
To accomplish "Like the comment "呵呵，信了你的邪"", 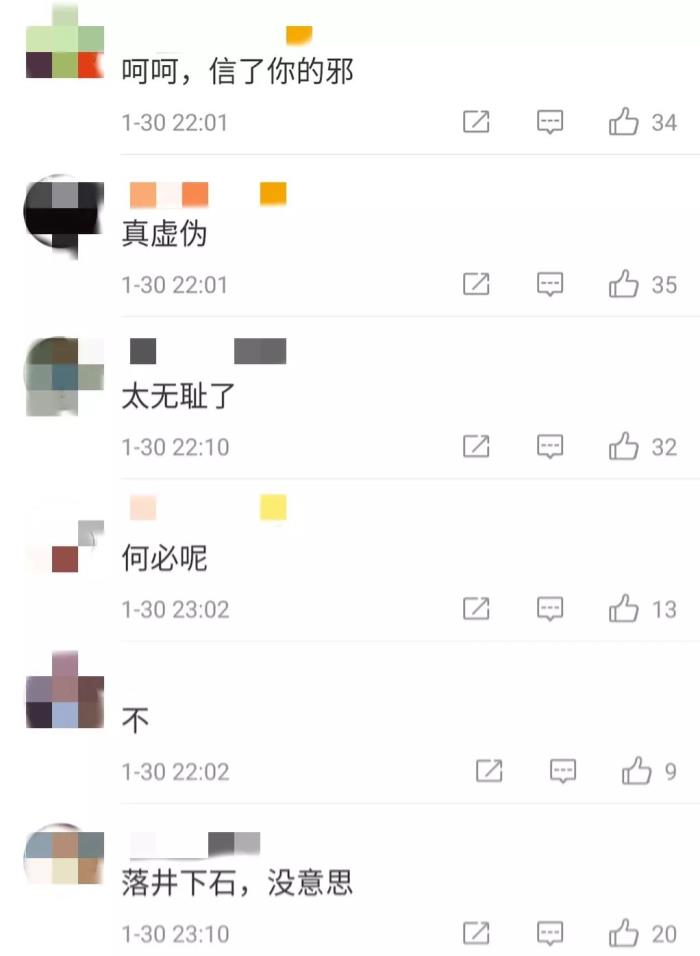I will [624, 123].
